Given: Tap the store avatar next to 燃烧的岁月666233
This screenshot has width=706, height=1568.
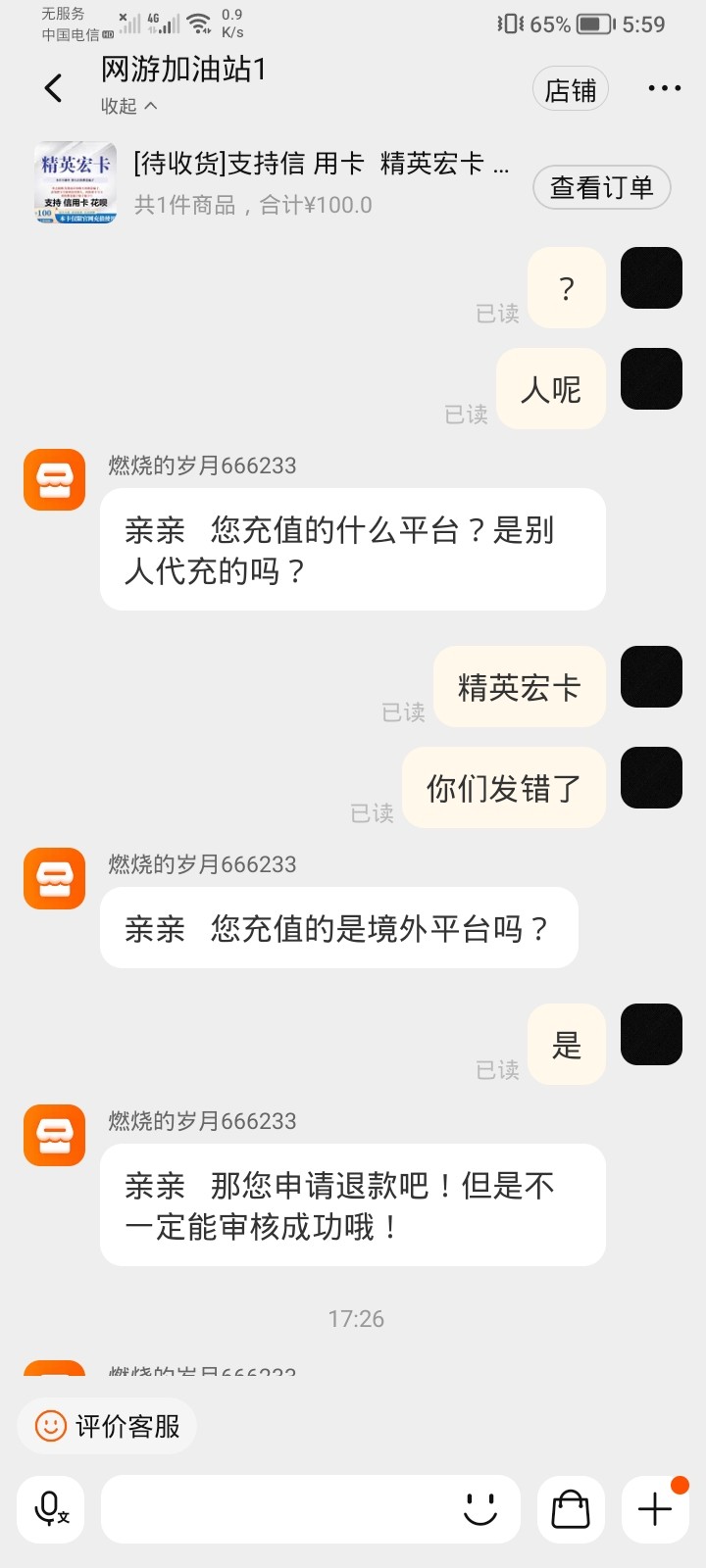Looking at the screenshot, I should click(x=54, y=480).
